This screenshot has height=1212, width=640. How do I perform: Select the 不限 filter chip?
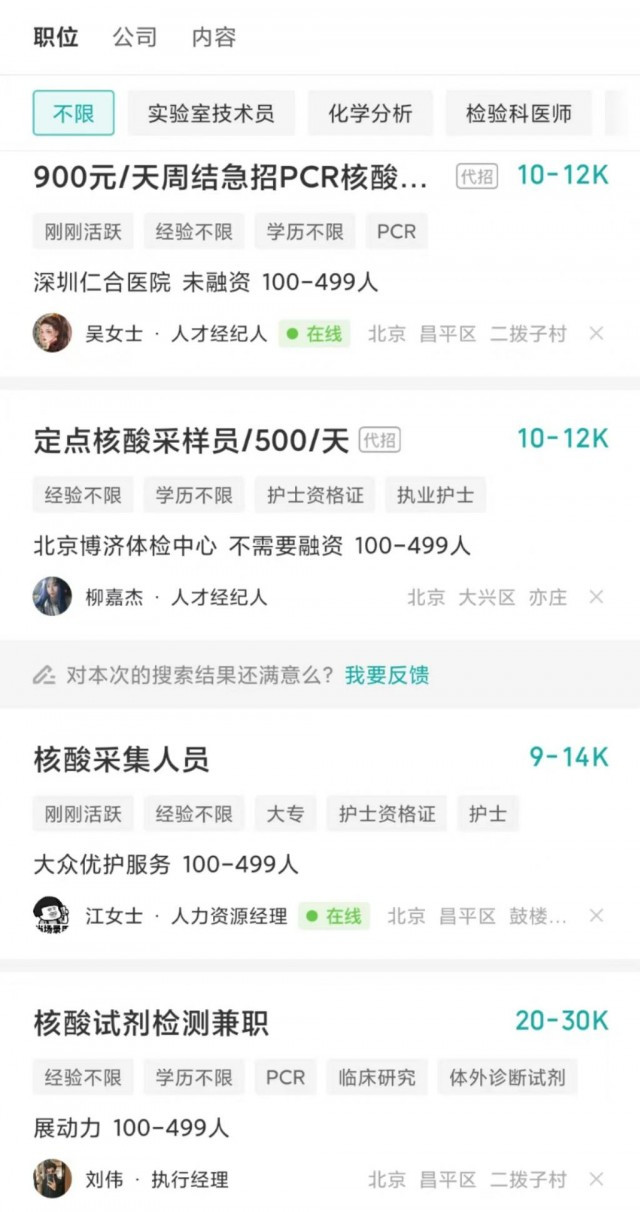(x=73, y=113)
